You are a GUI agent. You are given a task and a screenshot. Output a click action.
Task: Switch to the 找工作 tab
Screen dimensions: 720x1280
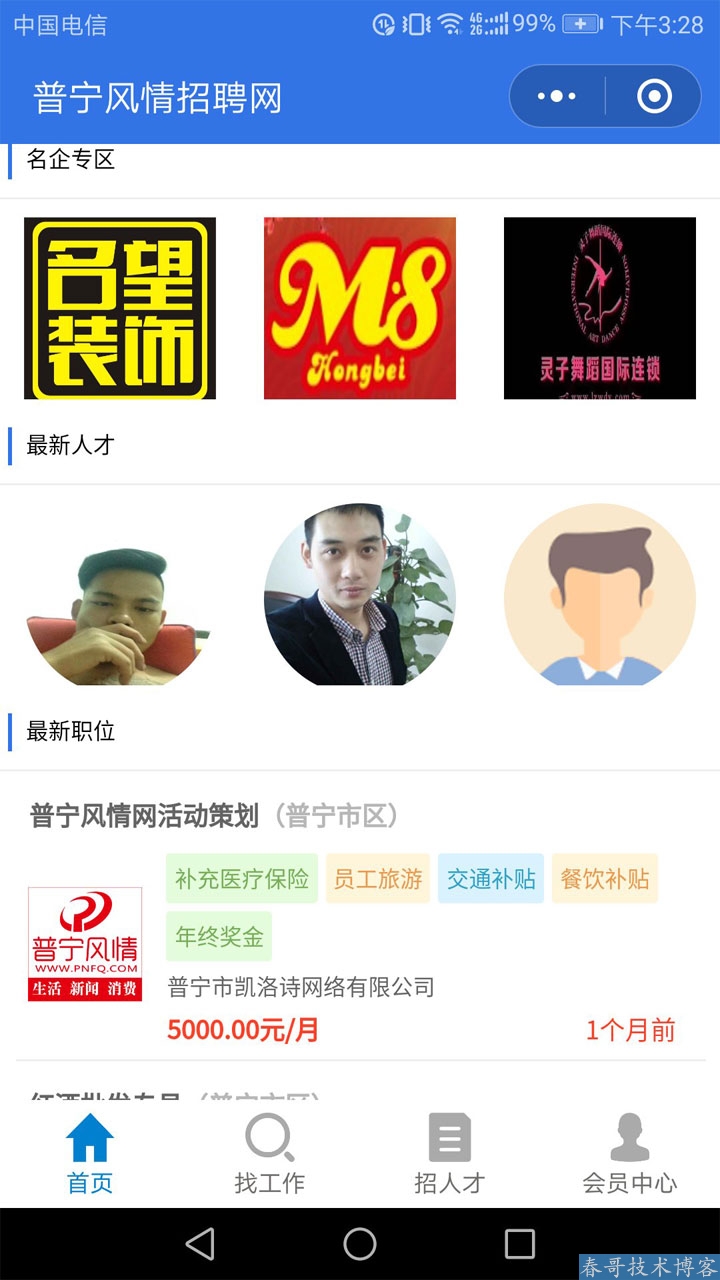click(x=270, y=1154)
